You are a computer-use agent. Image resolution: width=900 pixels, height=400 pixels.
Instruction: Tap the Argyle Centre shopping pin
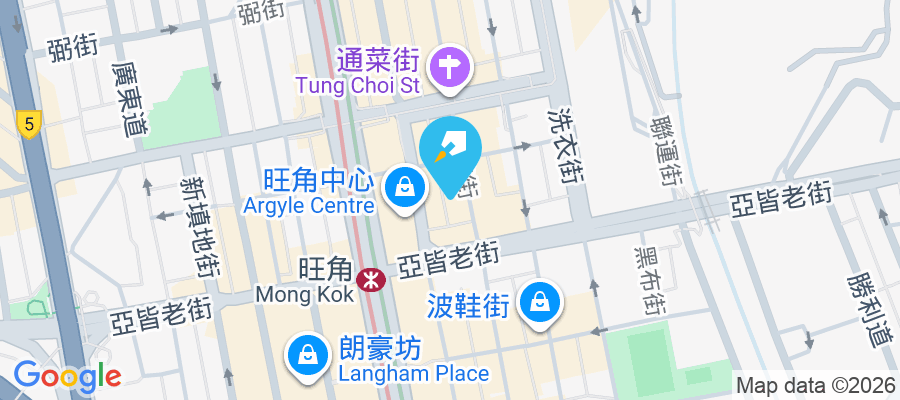point(405,186)
